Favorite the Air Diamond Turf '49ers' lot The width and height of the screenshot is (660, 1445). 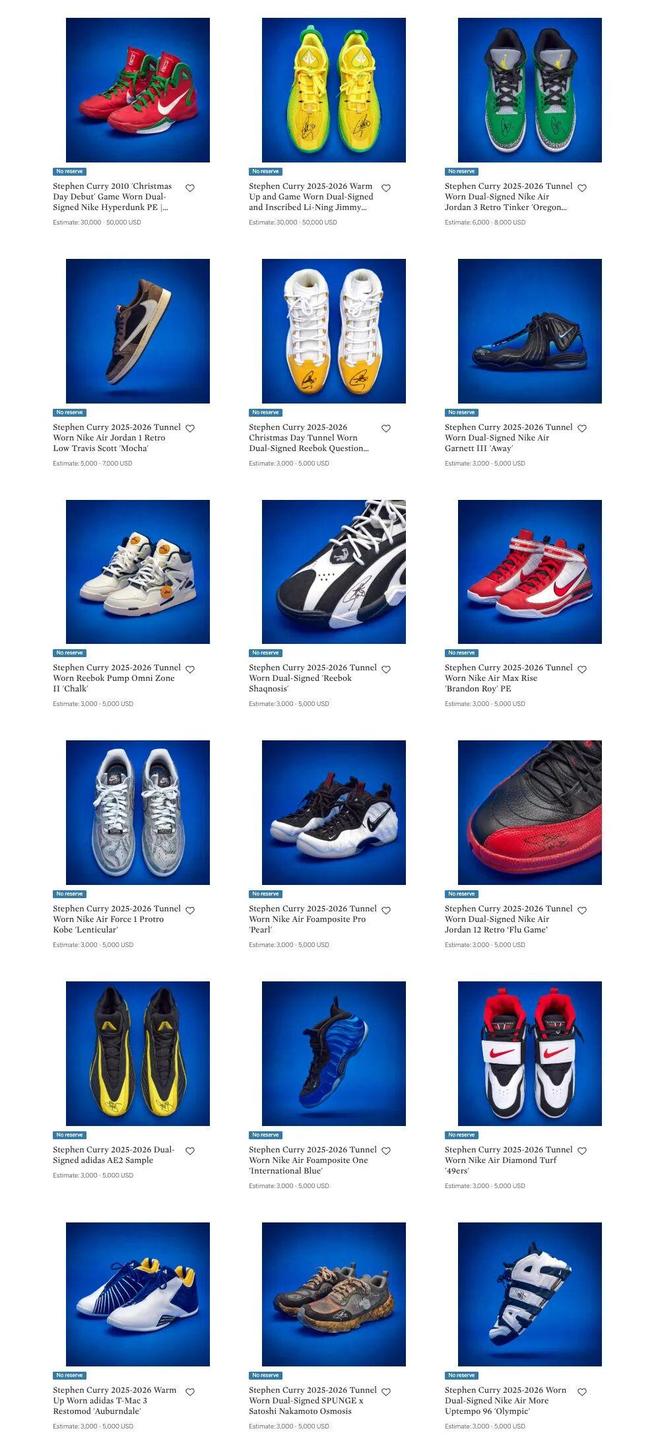click(582, 1151)
